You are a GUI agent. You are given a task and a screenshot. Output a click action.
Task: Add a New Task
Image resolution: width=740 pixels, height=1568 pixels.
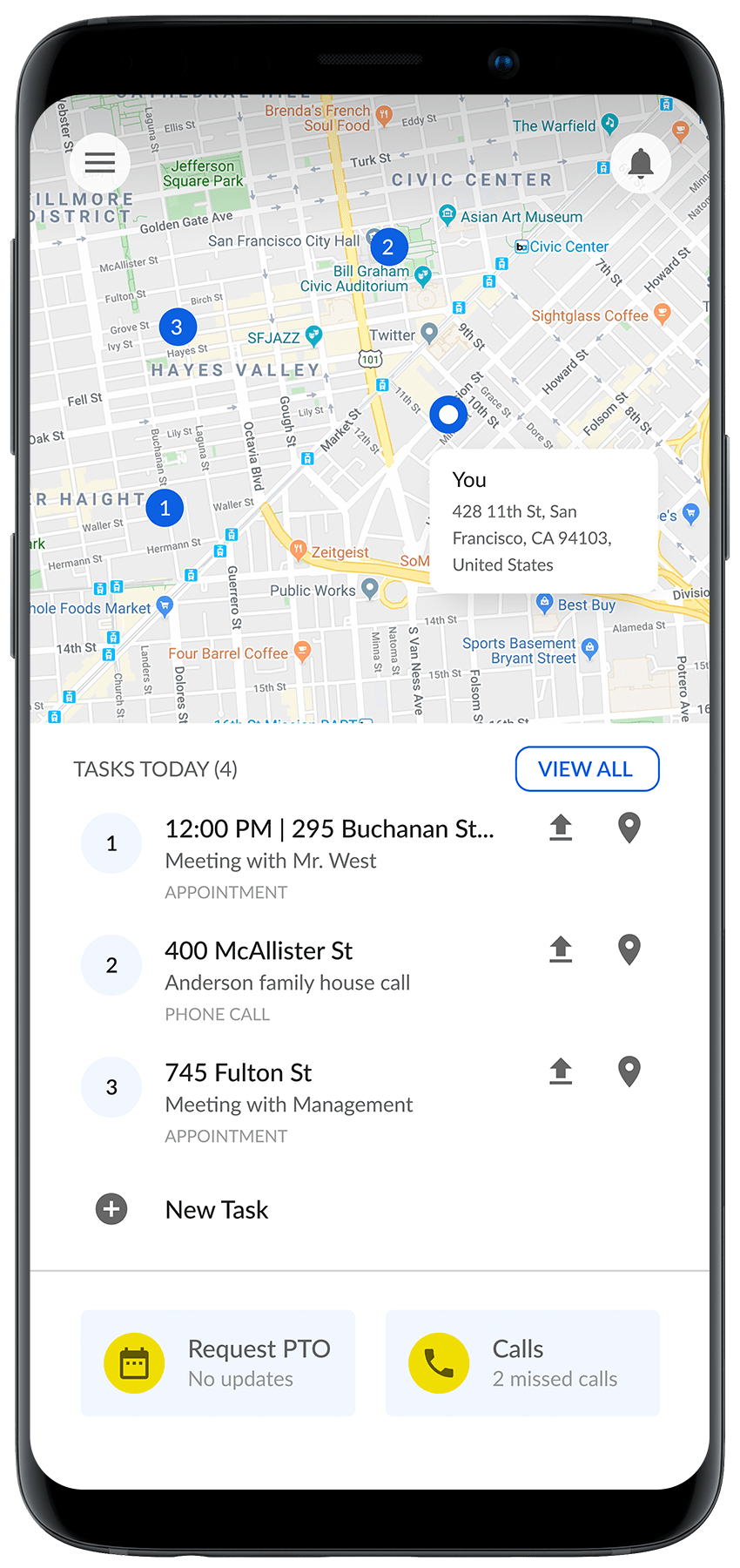click(183, 1209)
